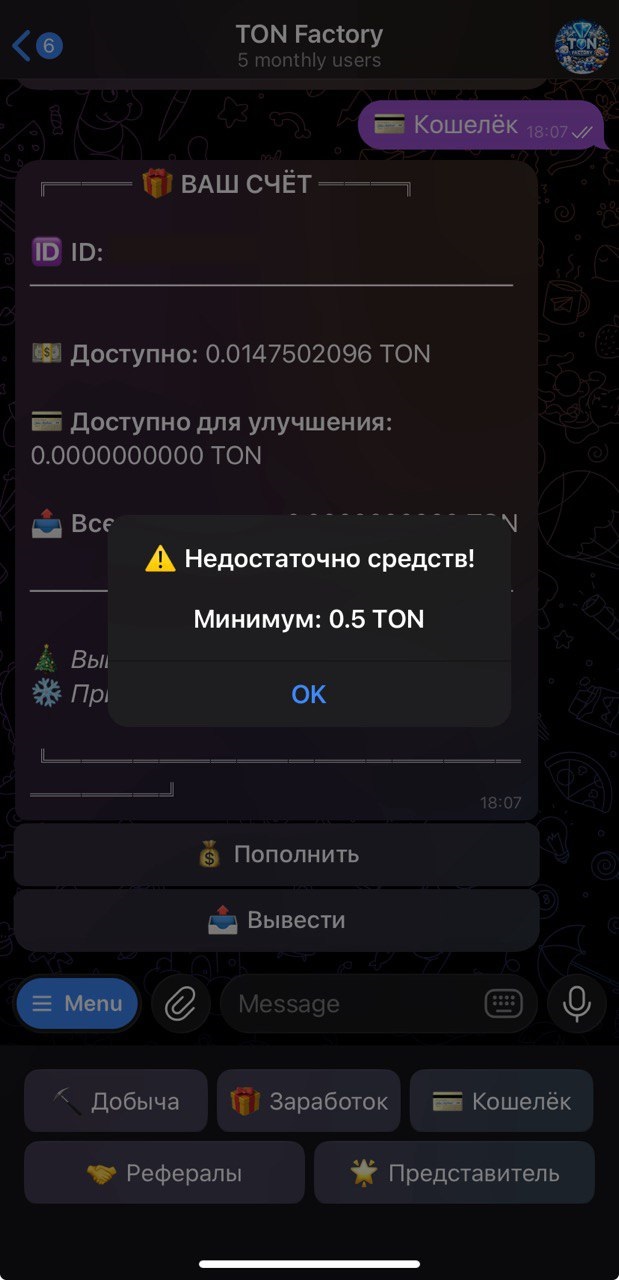Screen dimensions: 619x1280
Task: Select the Добыча keyboard button
Action: 116,1101
